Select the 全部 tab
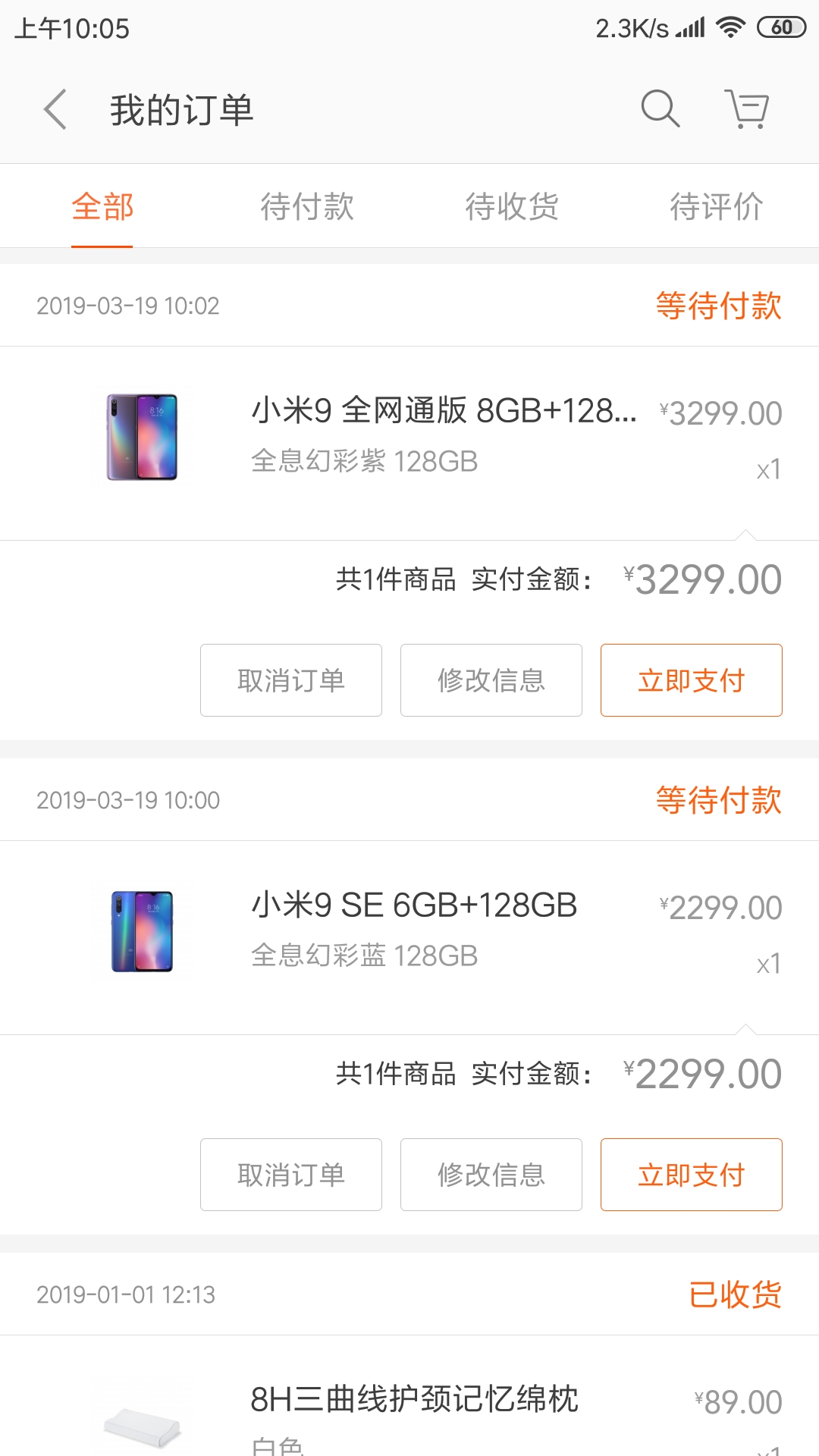819x1456 pixels. click(x=102, y=206)
